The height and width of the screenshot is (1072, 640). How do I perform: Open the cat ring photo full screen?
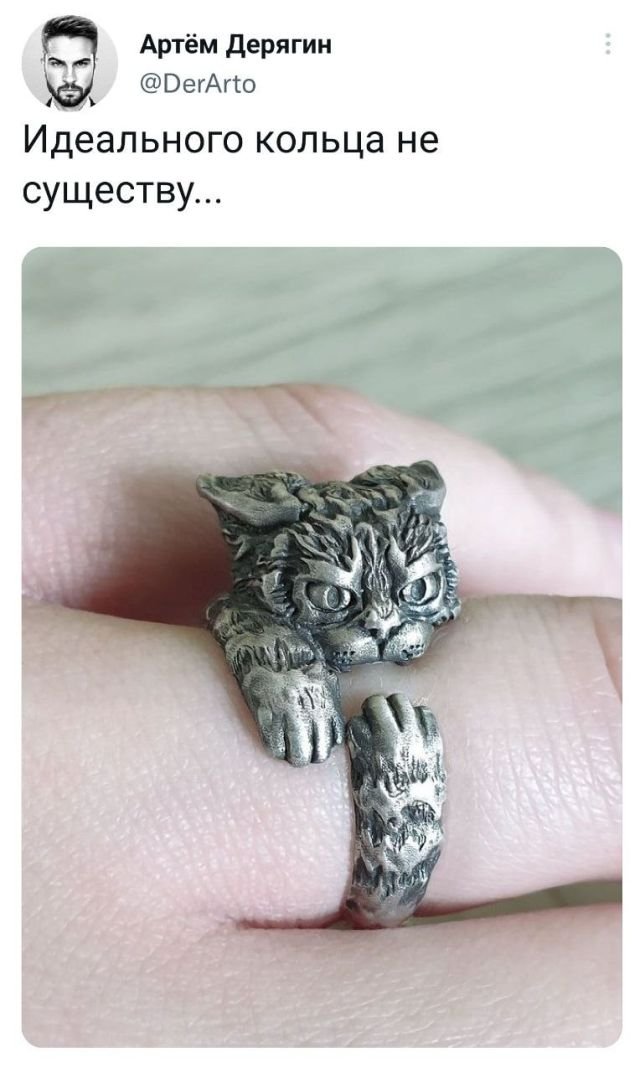coord(321,646)
